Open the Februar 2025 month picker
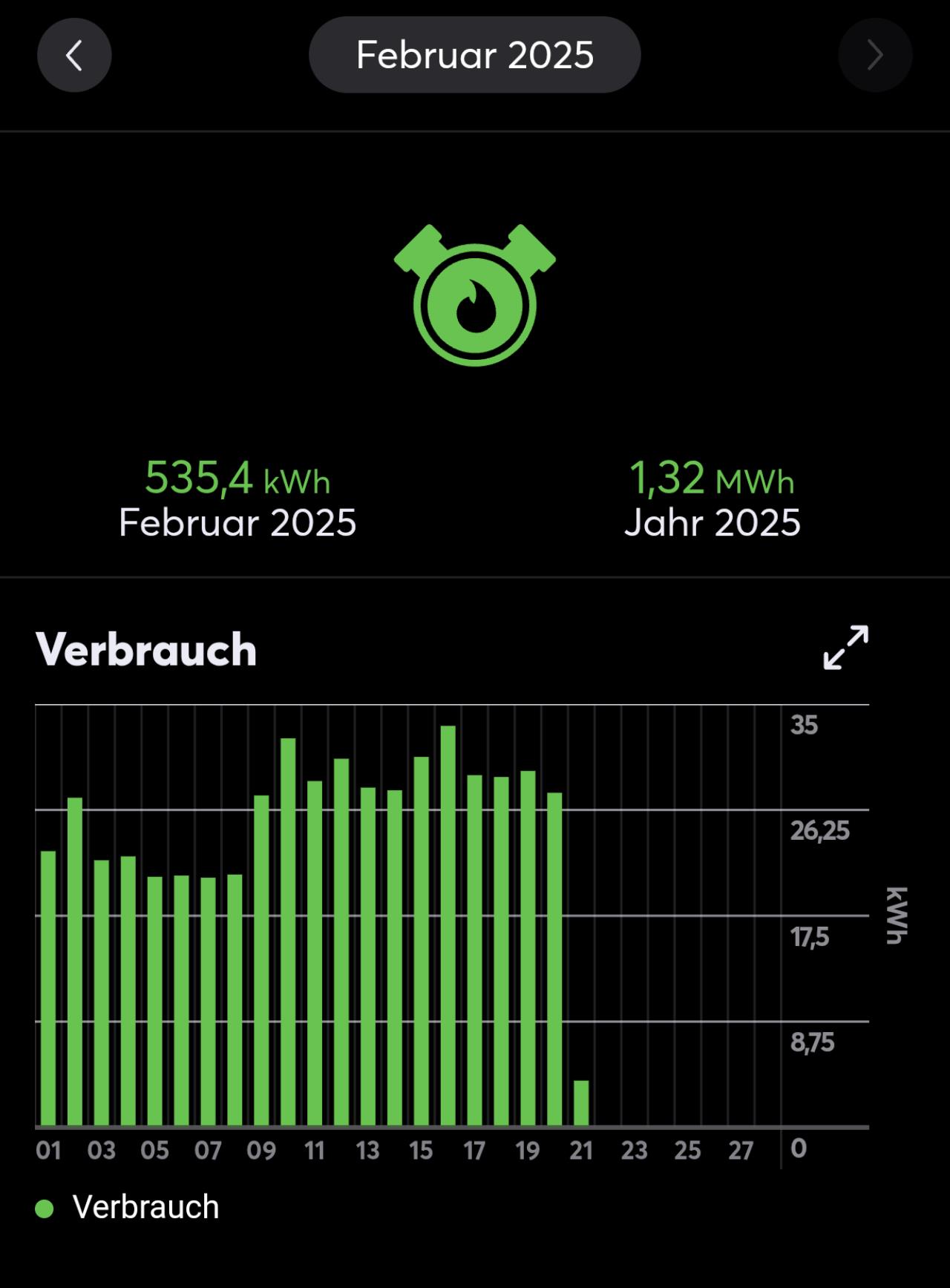The height and width of the screenshot is (1288, 950). pyautogui.click(x=474, y=56)
